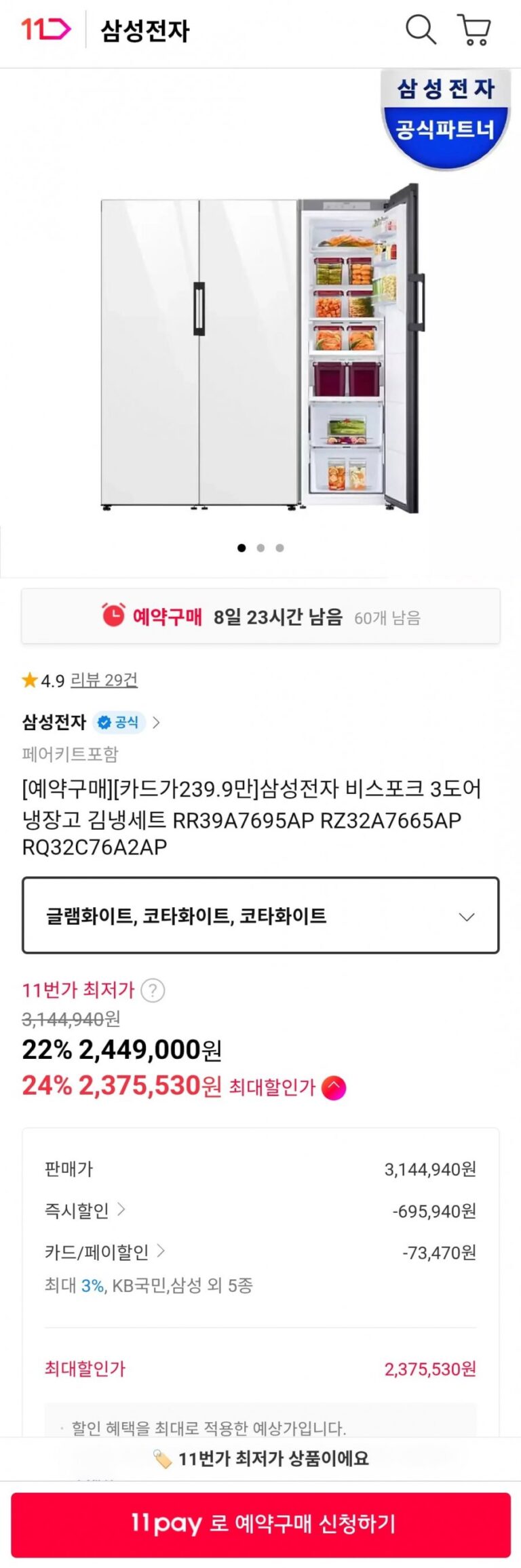Screen dimensions: 521x1568
Task: Open the 29 reviews link
Action: click(104, 680)
